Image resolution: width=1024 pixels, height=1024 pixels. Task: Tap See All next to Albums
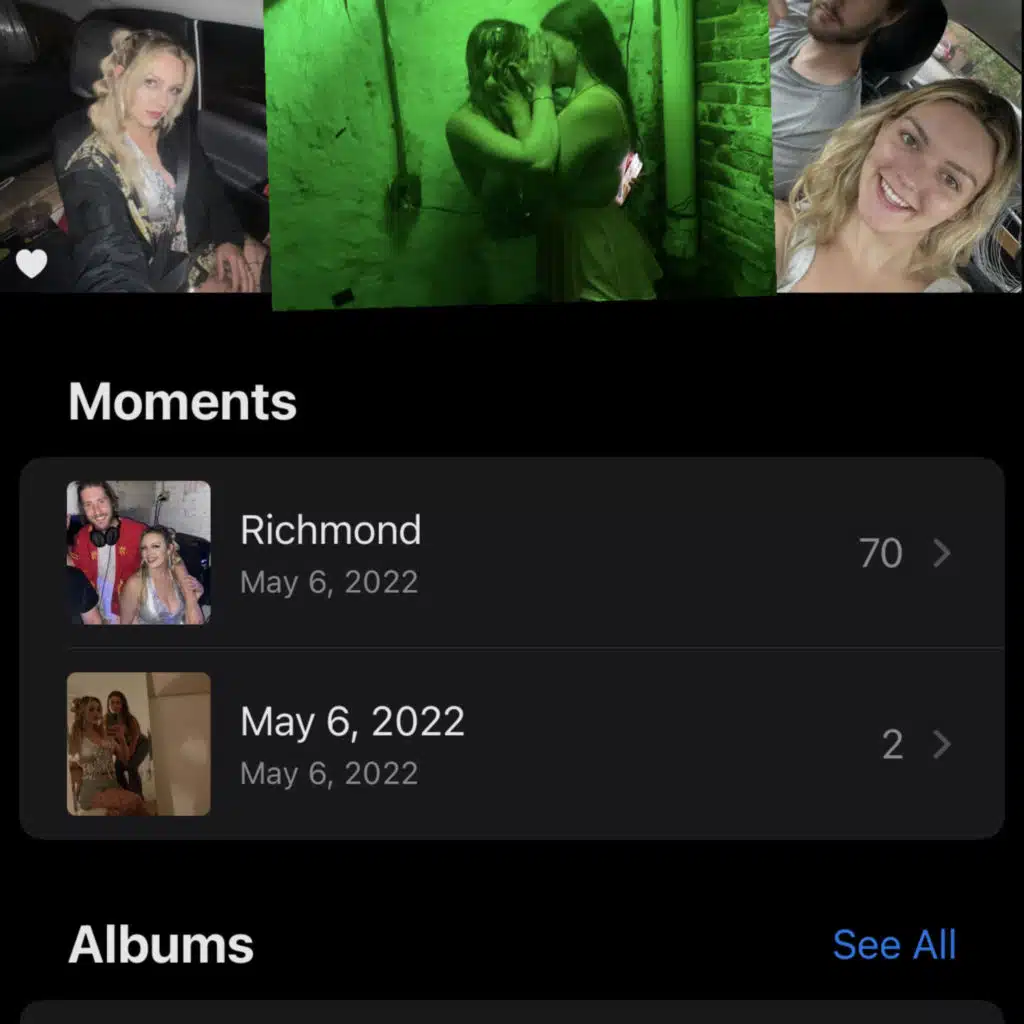coord(894,944)
